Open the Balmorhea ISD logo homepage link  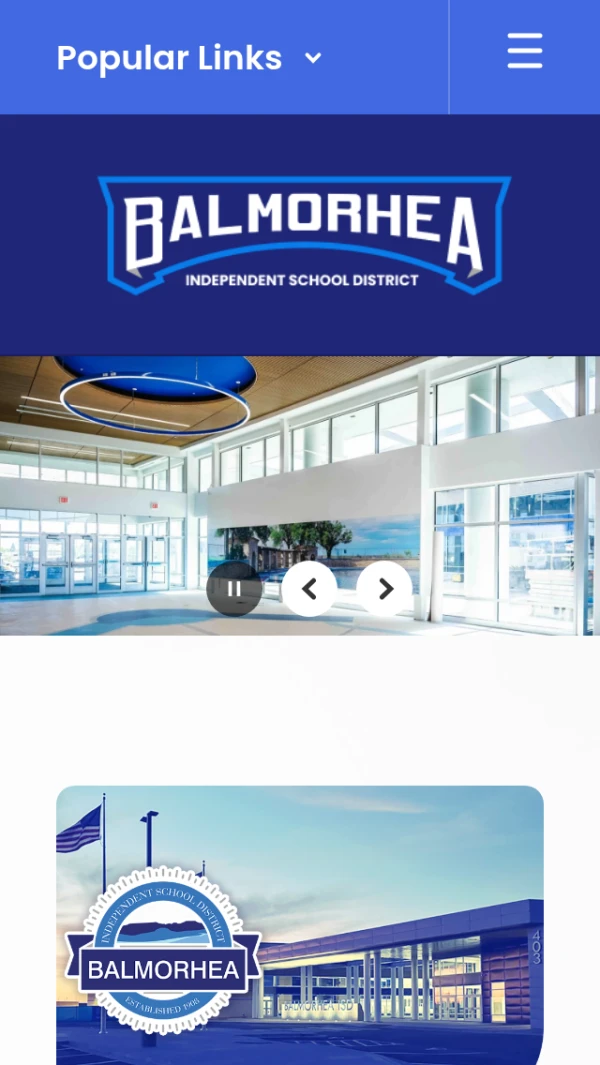(304, 235)
